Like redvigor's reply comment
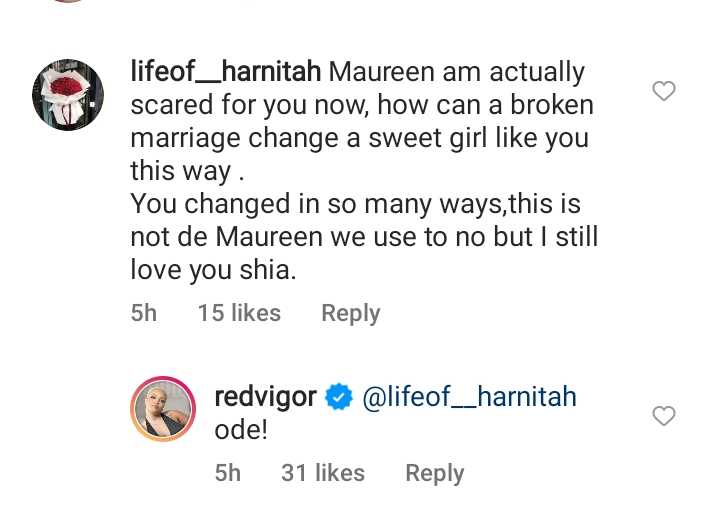The width and height of the screenshot is (720, 519). (x=663, y=416)
